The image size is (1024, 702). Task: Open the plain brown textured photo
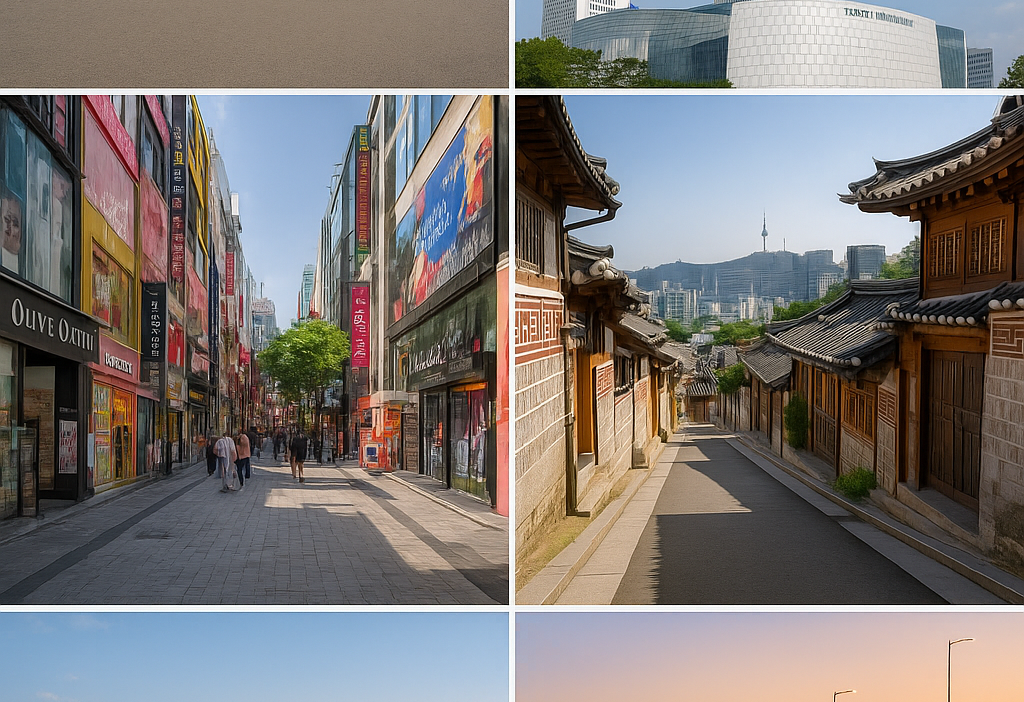(x=254, y=42)
